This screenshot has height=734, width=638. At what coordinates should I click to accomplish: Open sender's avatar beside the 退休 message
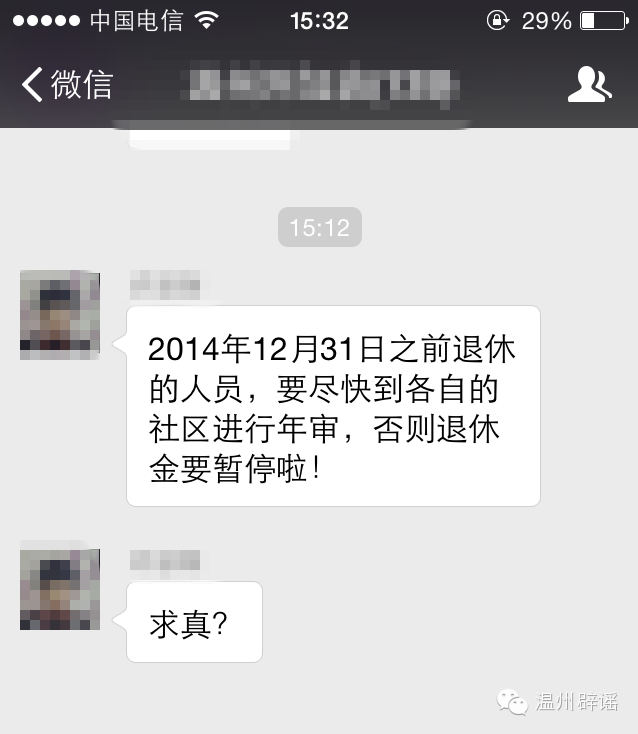pos(60,315)
